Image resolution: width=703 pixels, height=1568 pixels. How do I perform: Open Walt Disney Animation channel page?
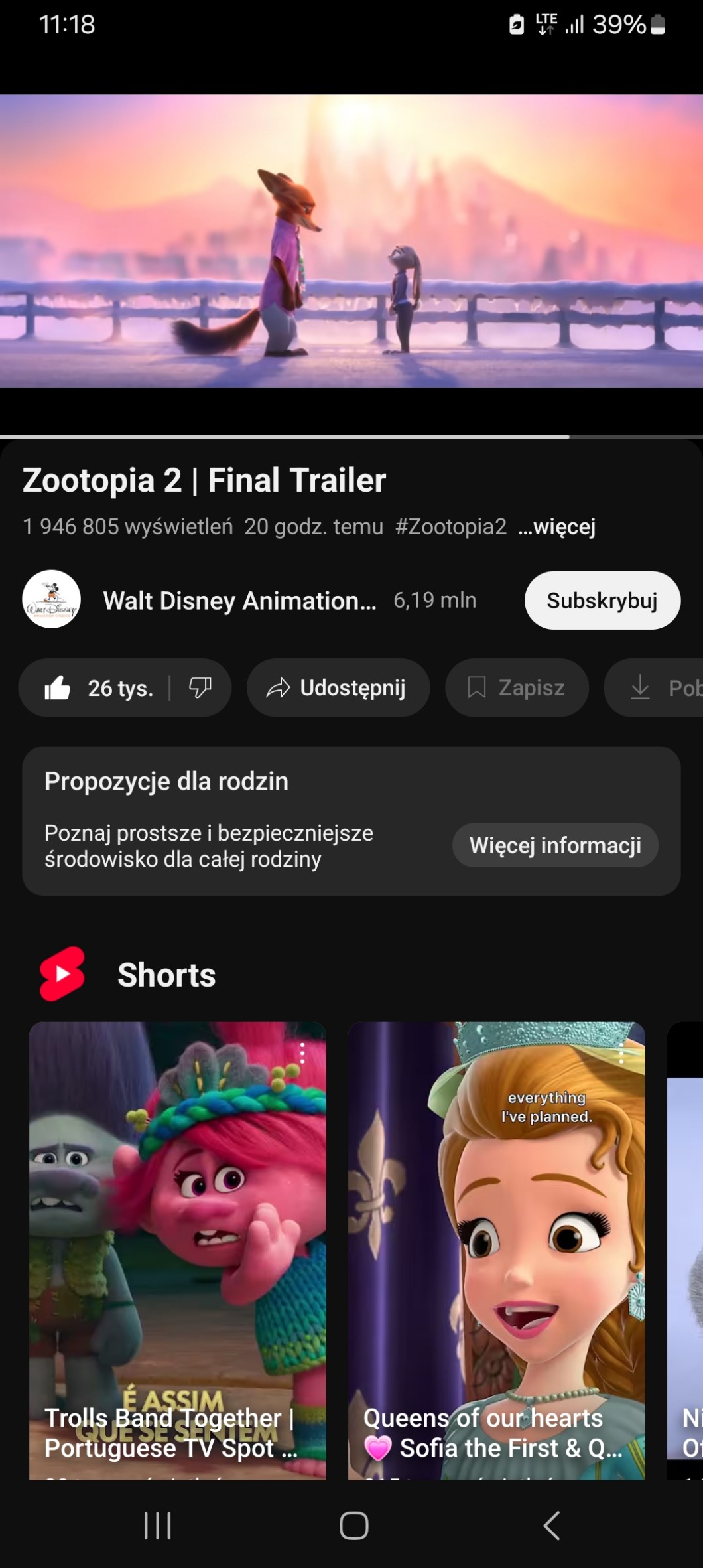coord(239,601)
